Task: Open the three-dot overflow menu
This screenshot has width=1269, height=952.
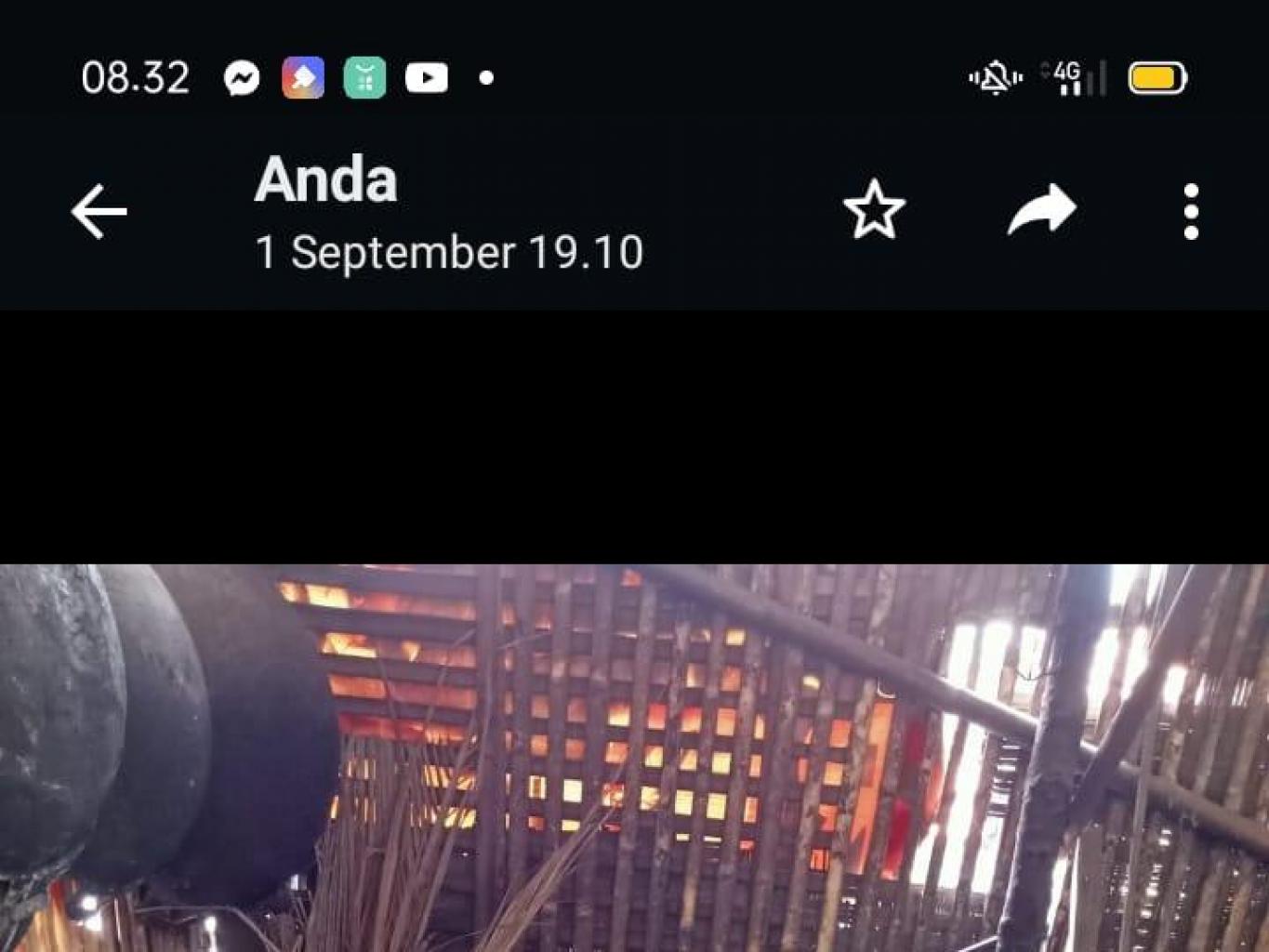Action: coord(1191,212)
